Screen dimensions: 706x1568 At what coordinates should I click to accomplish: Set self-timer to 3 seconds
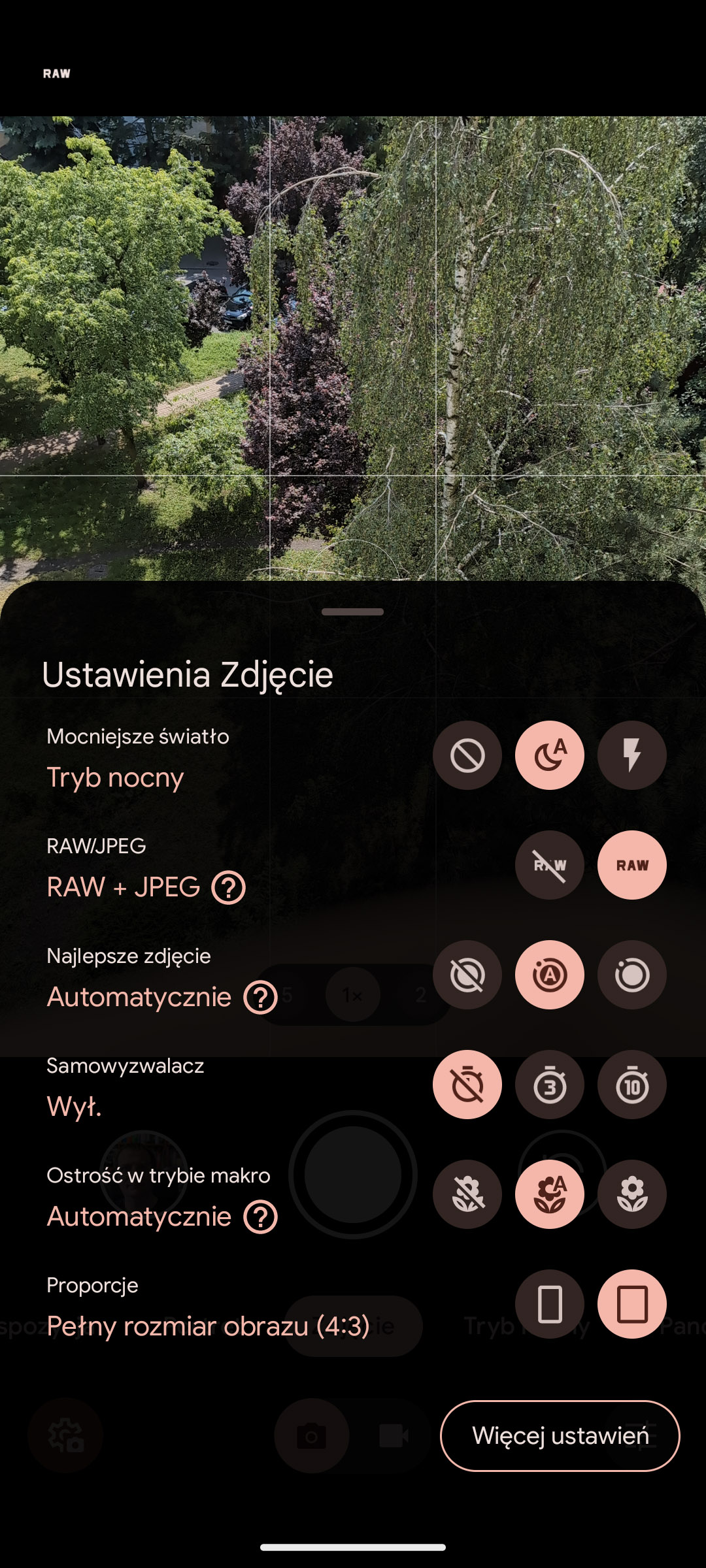pos(550,1085)
